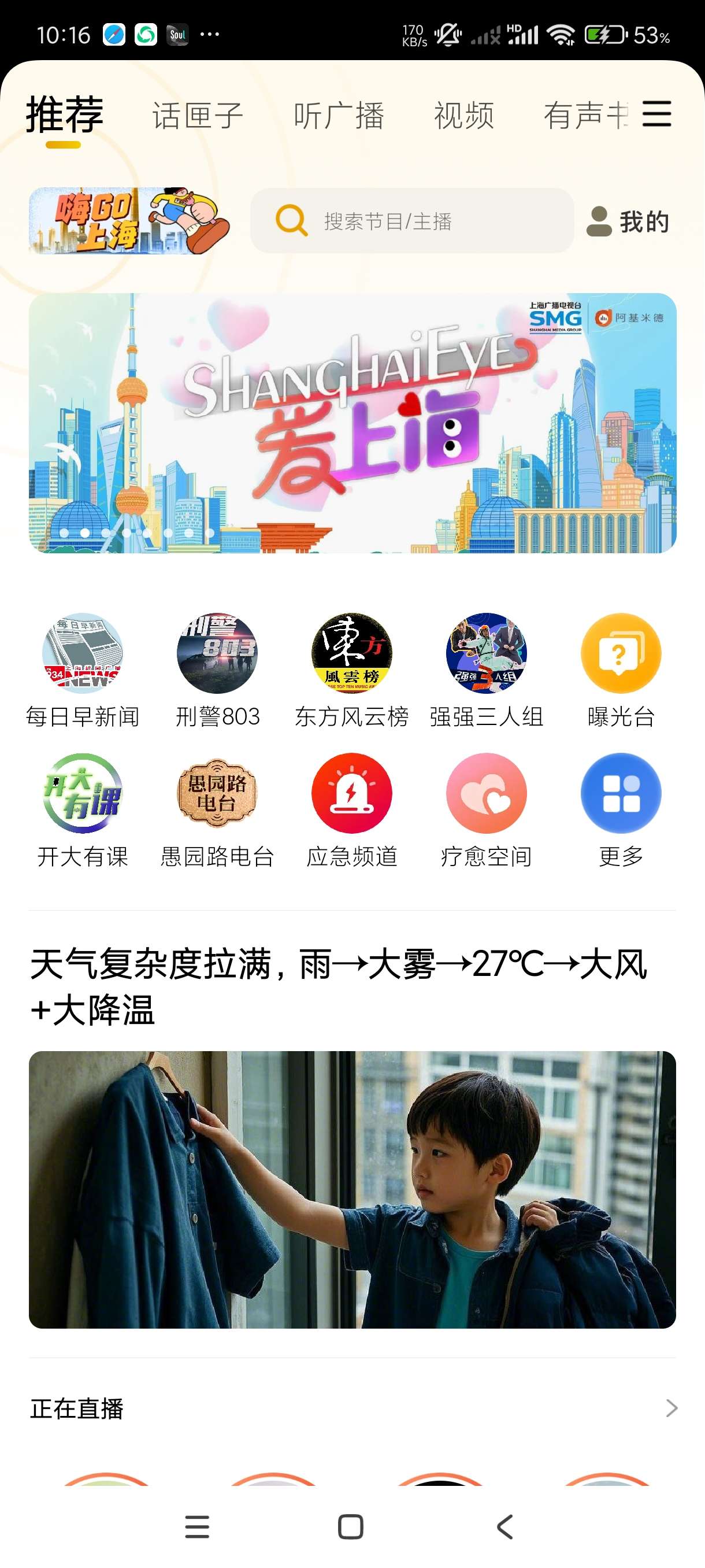Switch to the 听广播 tab
This screenshot has height=1568, width=705.
point(338,115)
